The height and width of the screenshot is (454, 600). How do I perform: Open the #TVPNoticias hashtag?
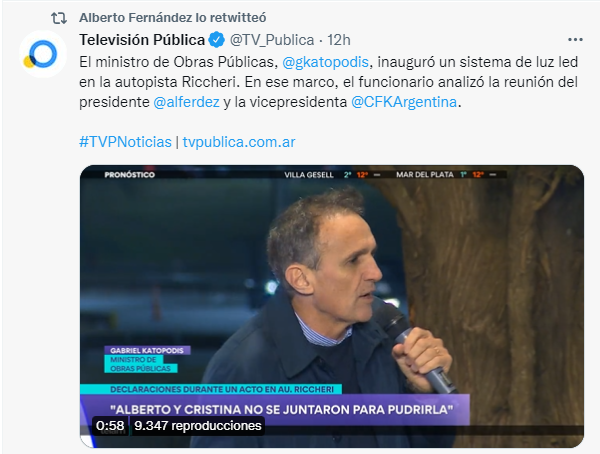pos(125,142)
